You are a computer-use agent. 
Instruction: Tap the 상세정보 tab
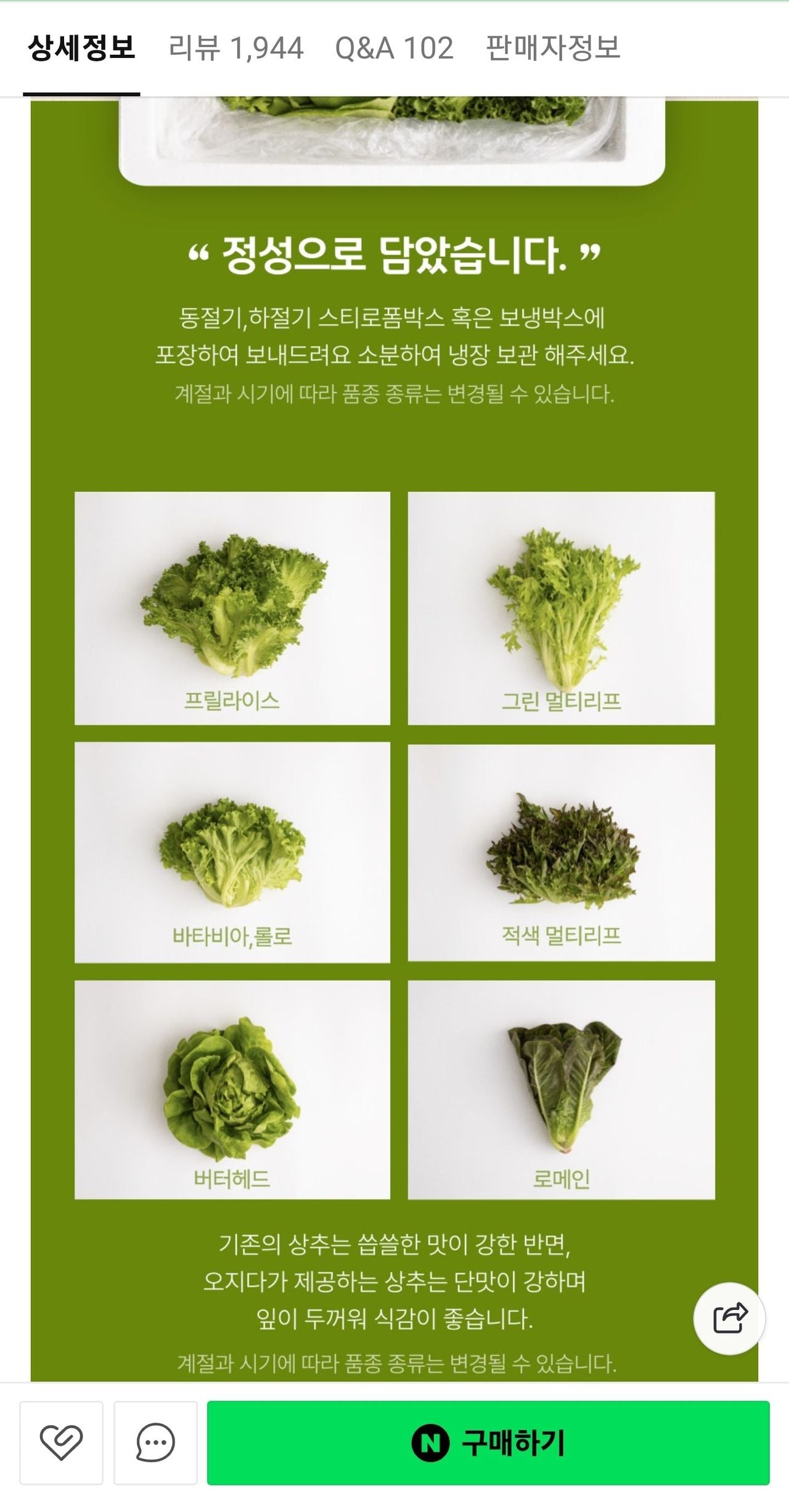pyautogui.click(x=81, y=48)
